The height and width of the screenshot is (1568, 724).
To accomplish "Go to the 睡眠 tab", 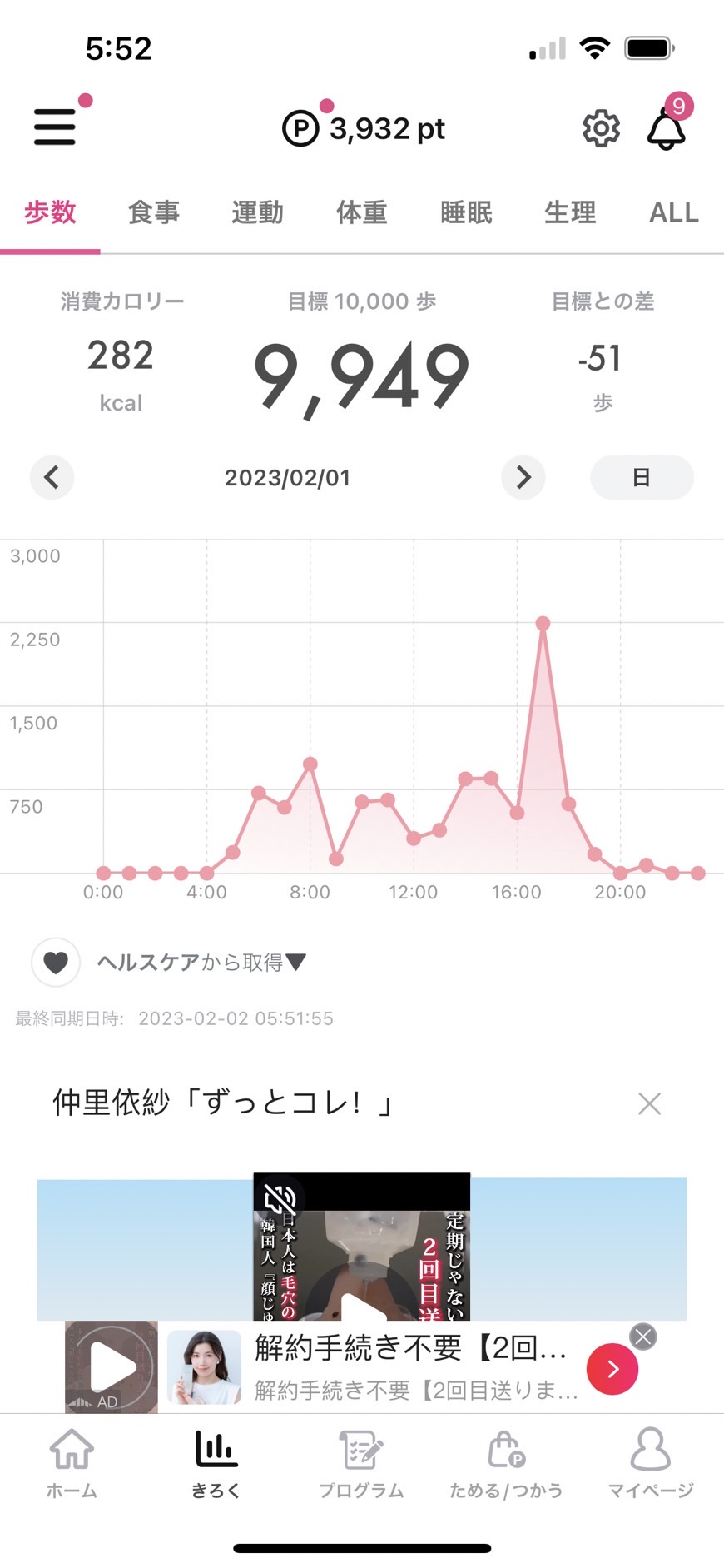I will [466, 212].
